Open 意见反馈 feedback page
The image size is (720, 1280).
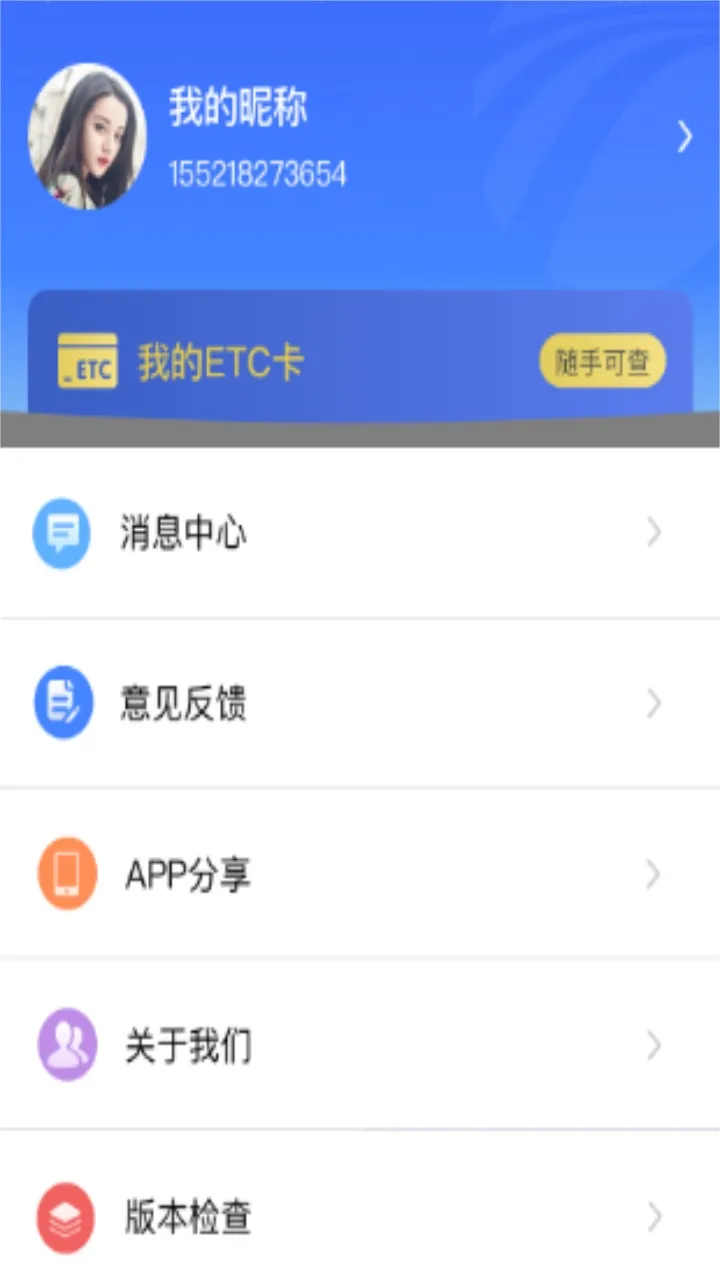(360, 703)
